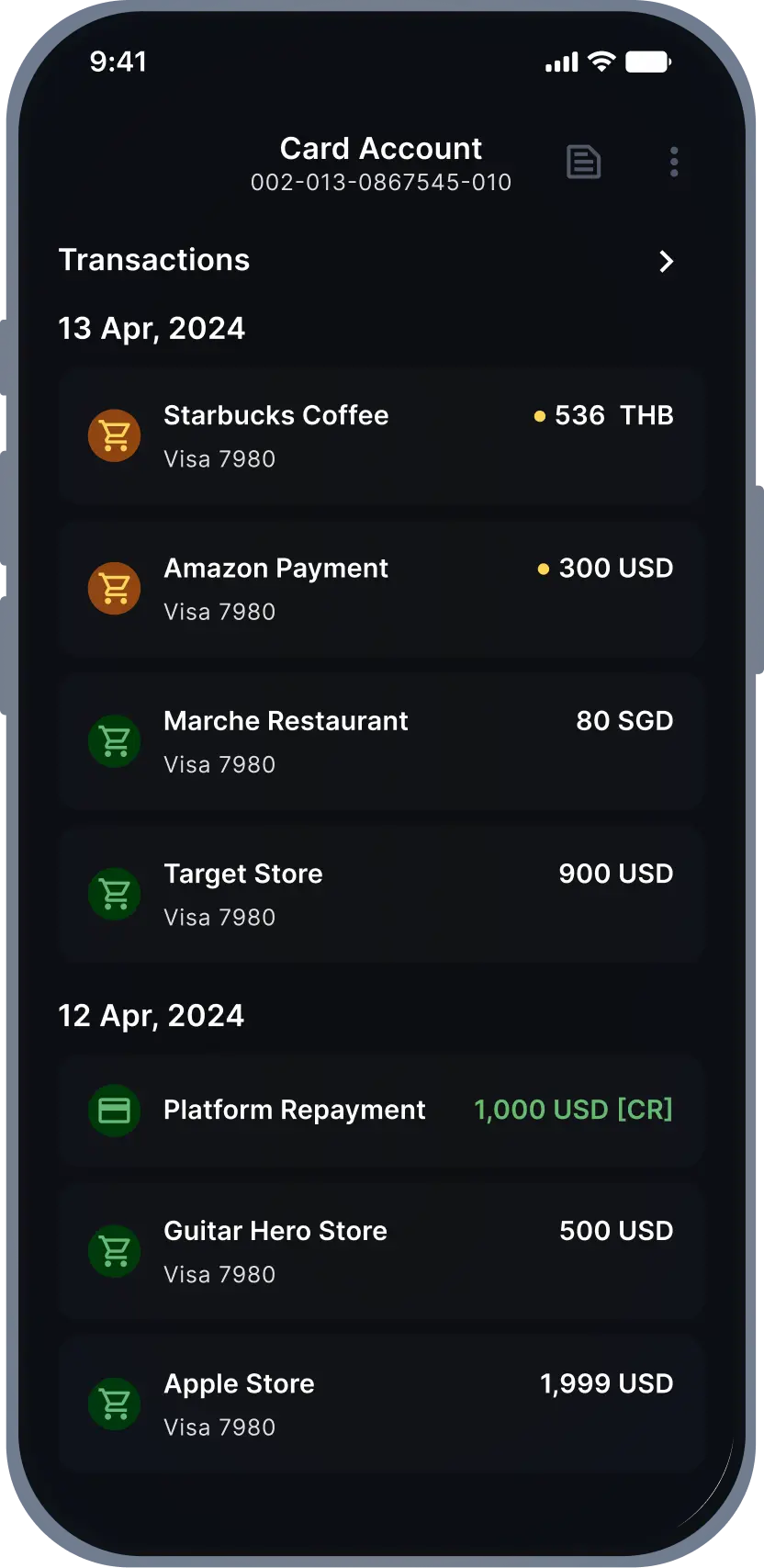The height and width of the screenshot is (1568, 764).
Task: Open the Guitar Hero Store transaction
Action: point(381,1251)
